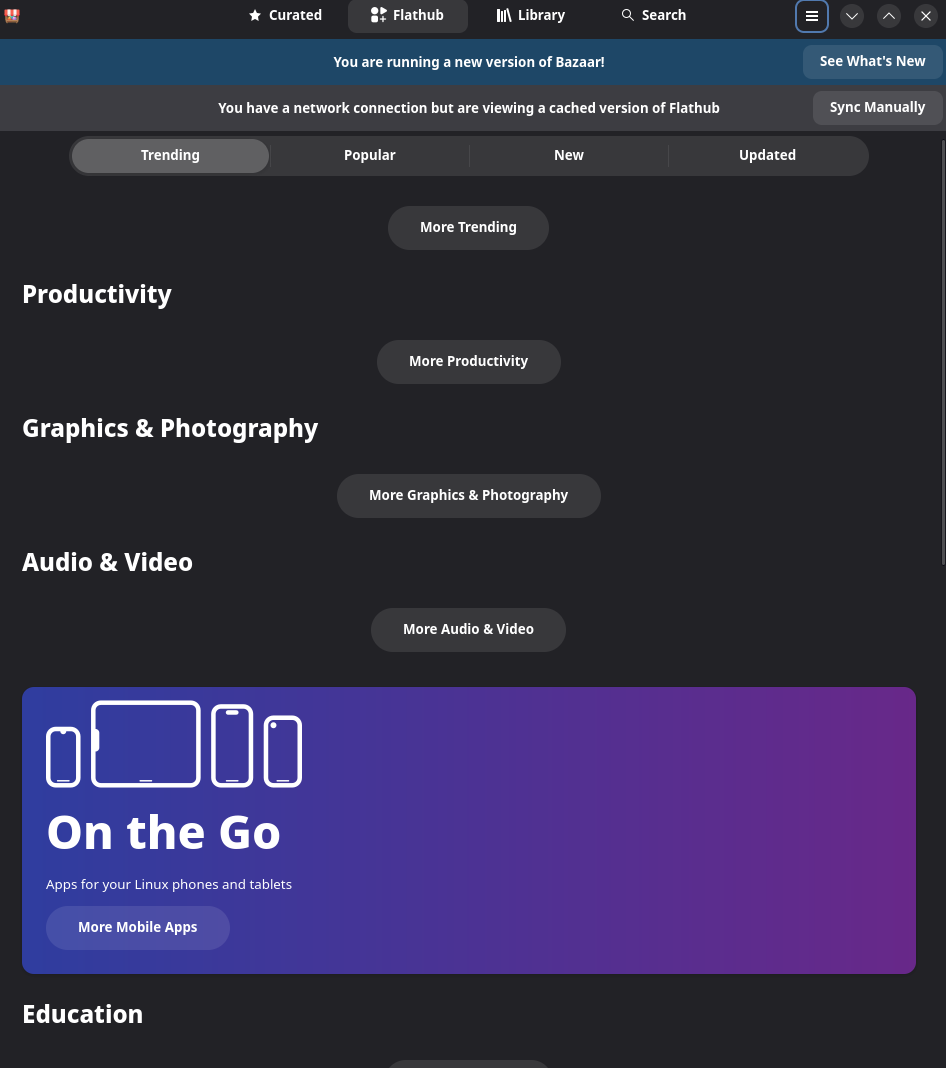Open More Mobile Apps

(138, 928)
